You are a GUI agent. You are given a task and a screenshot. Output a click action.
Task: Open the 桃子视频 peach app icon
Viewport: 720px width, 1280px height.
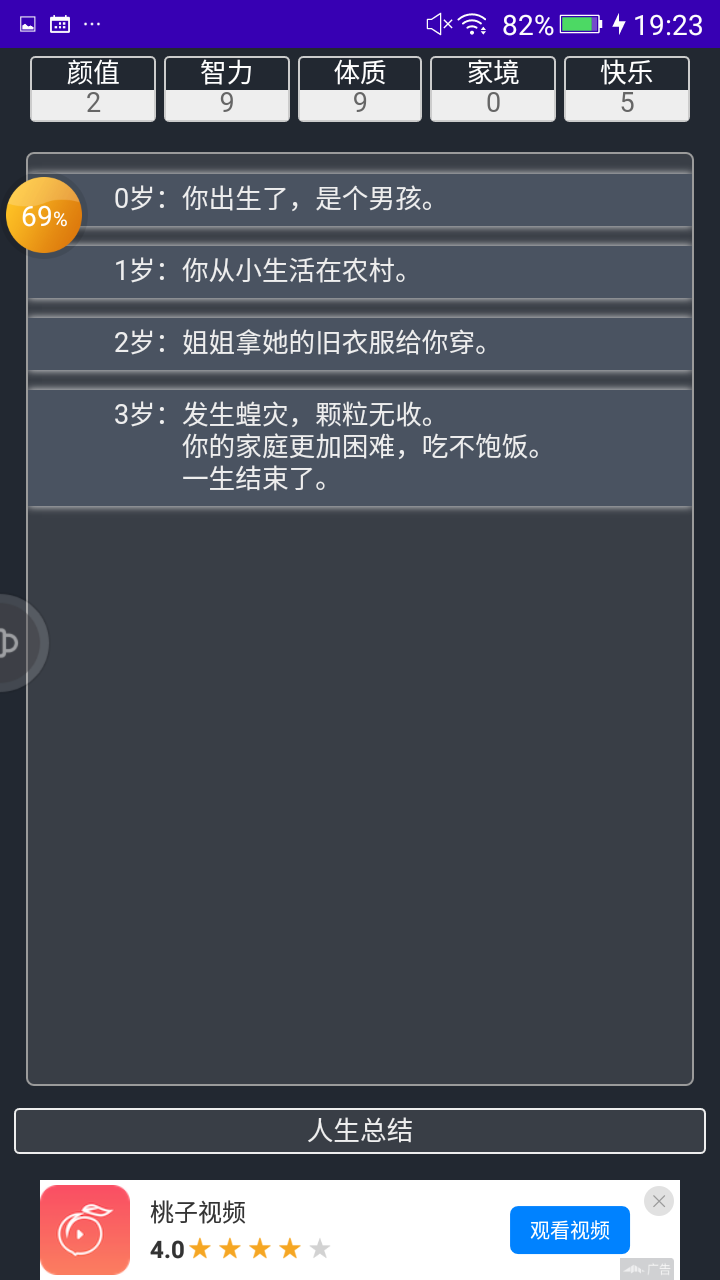[x=85, y=1230]
